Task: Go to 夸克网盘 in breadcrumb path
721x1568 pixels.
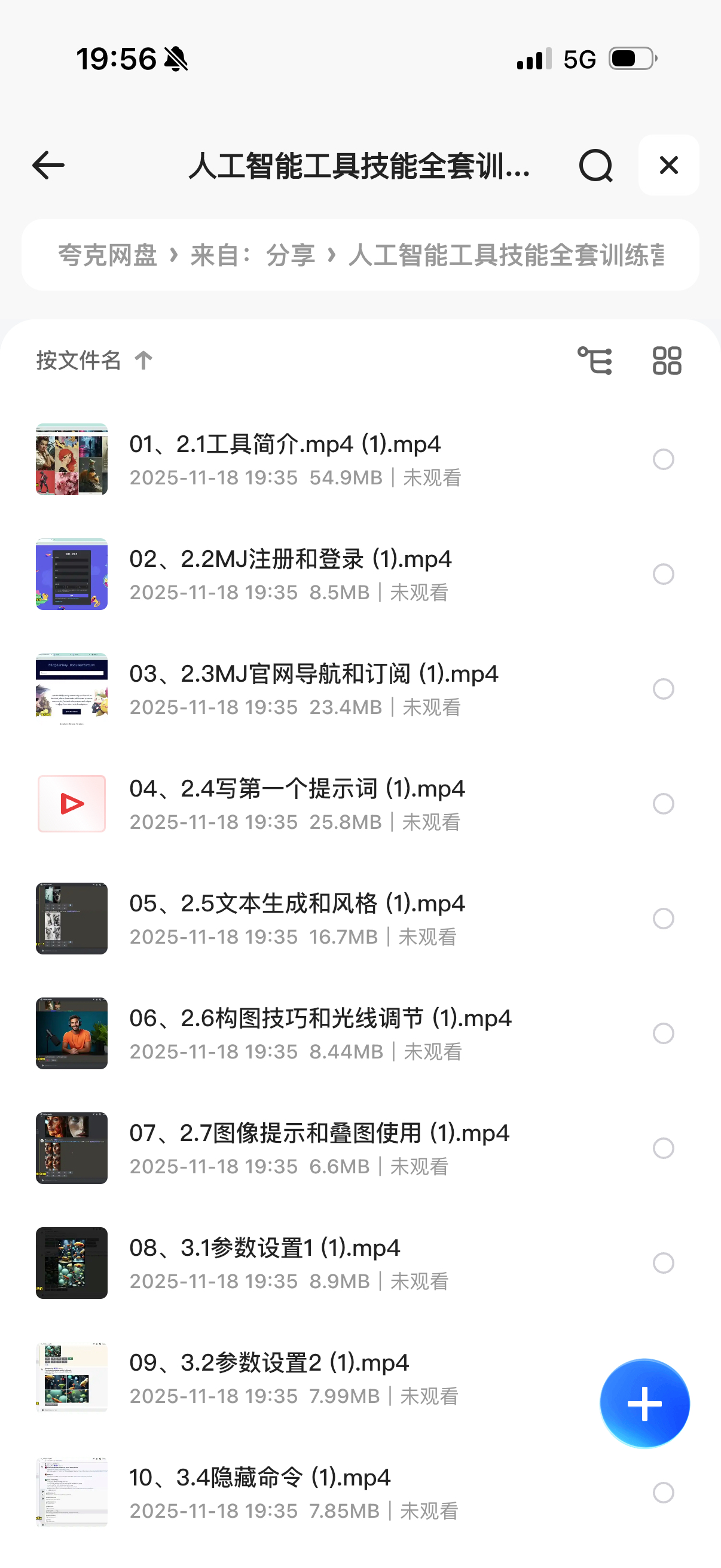Action: tap(108, 255)
